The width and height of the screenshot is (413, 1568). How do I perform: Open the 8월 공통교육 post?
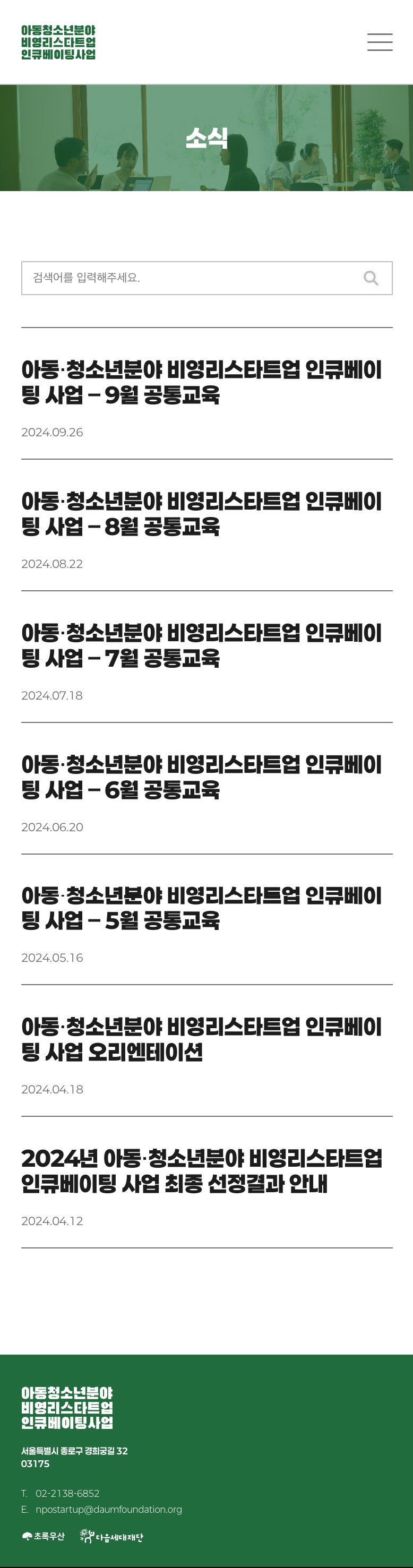(201, 514)
